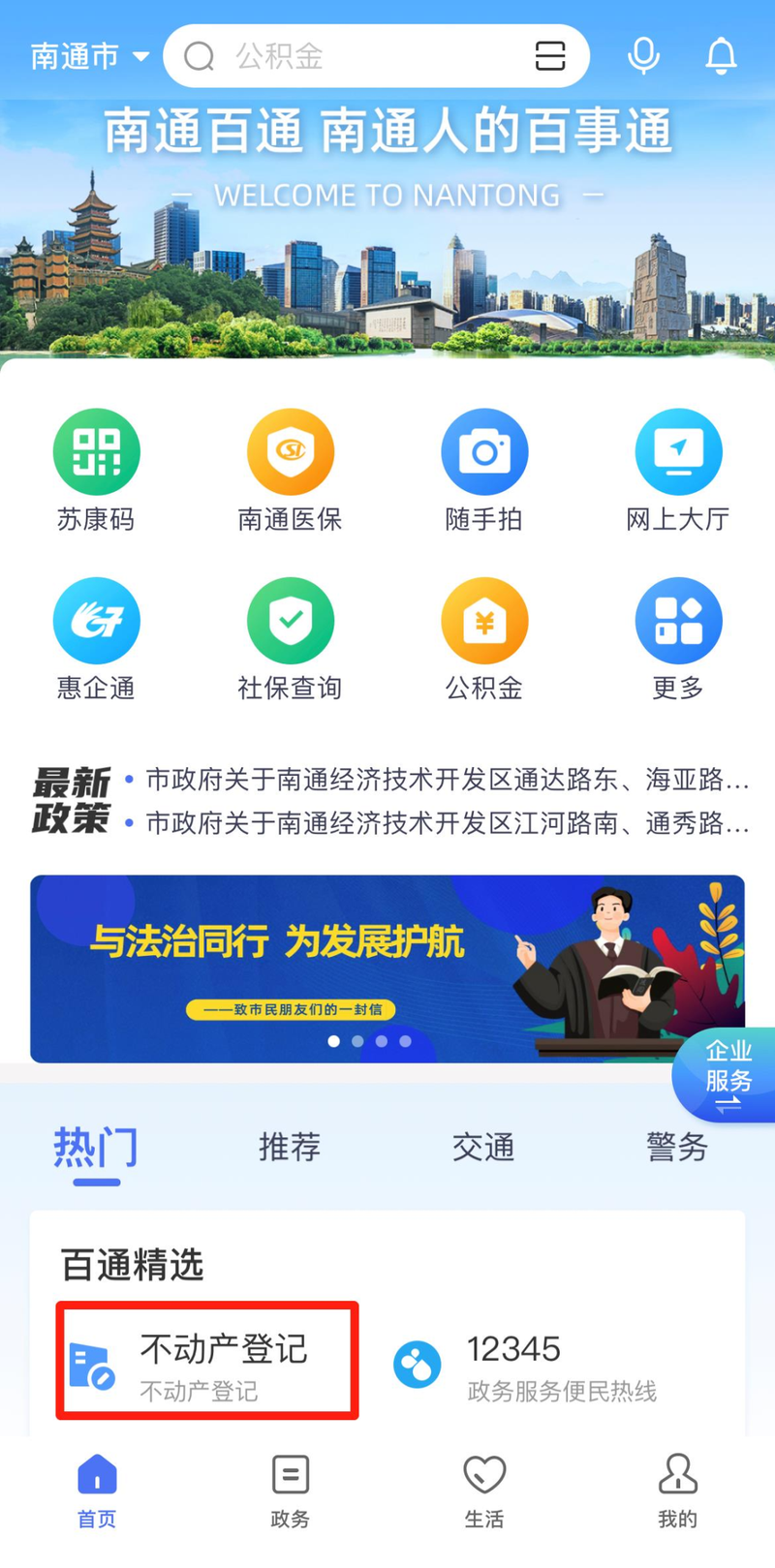Open the scan QR code icon
The width and height of the screenshot is (775, 1568).
(x=550, y=56)
